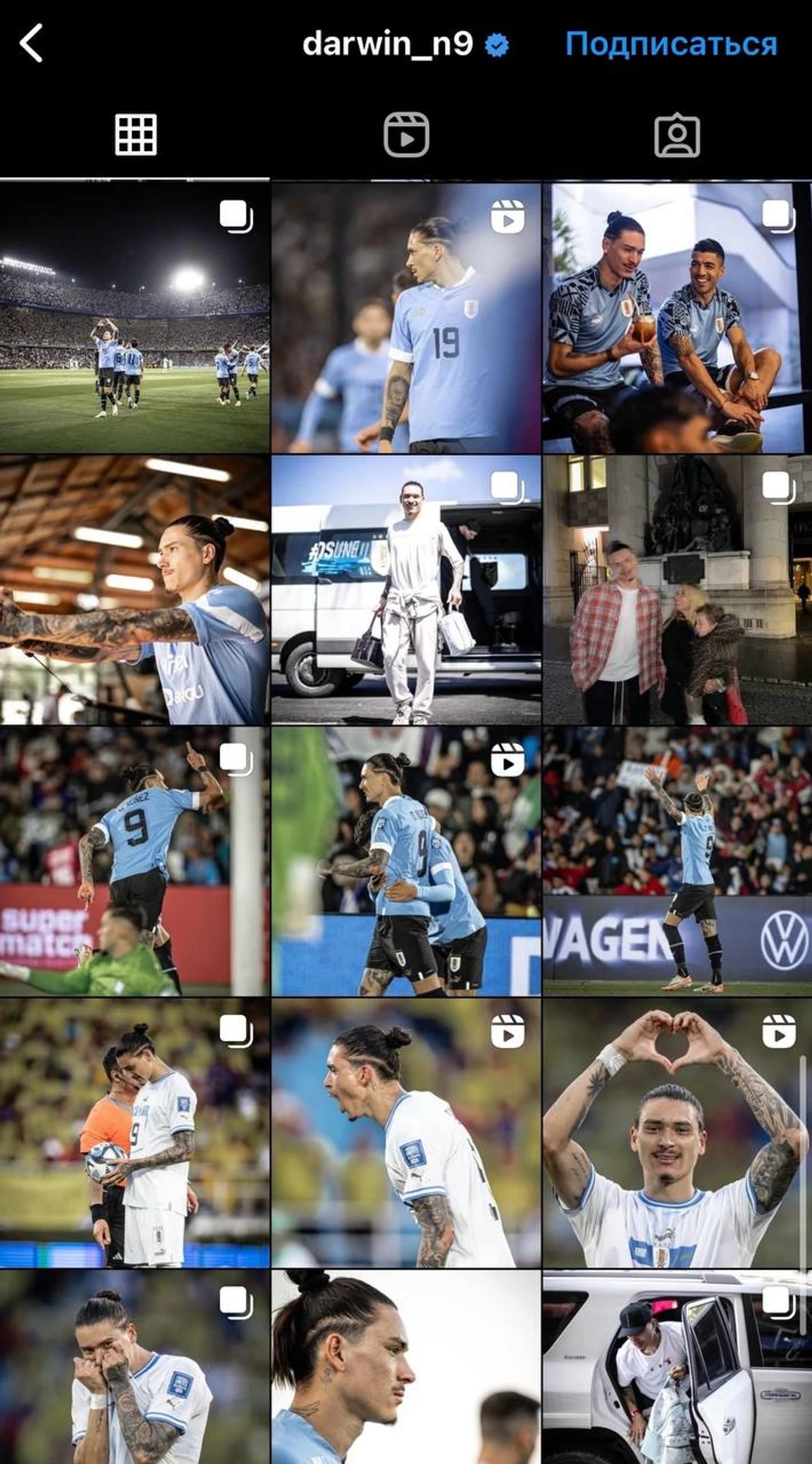812x1464 pixels.
Task: Open the photo with outstretched tattooed arm
Action: point(135,590)
